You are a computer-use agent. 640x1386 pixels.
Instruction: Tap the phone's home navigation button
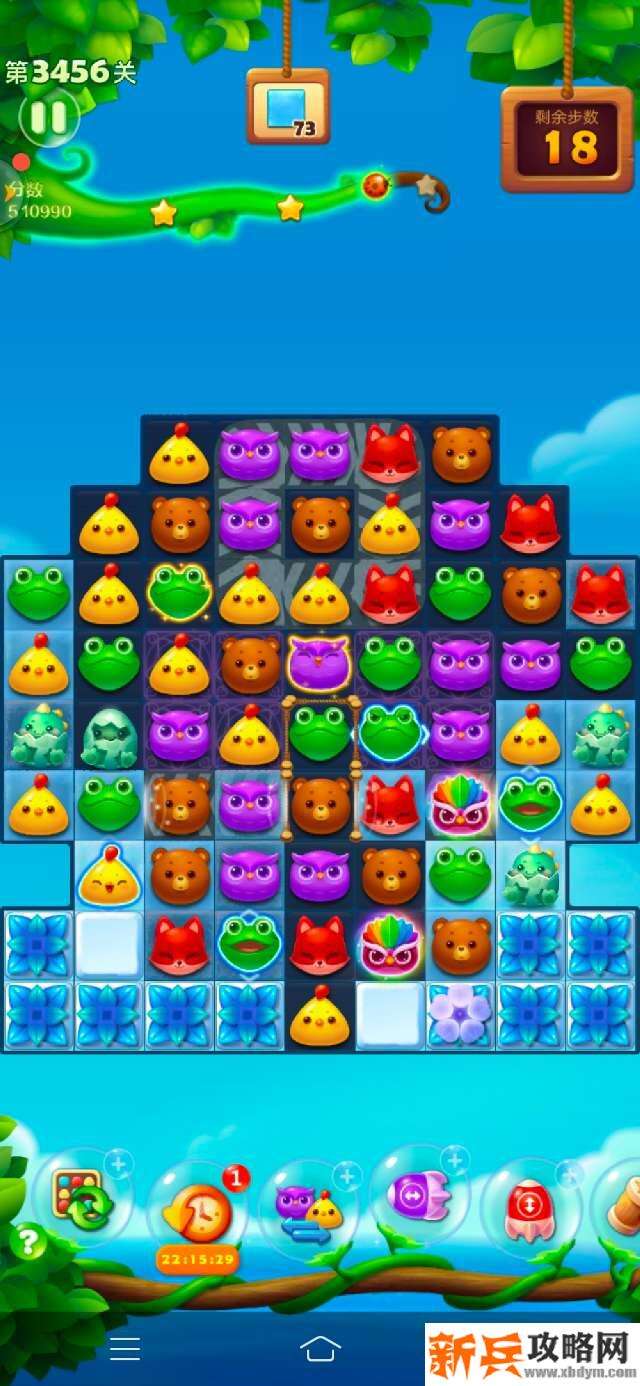click(x=320, y=1349)
